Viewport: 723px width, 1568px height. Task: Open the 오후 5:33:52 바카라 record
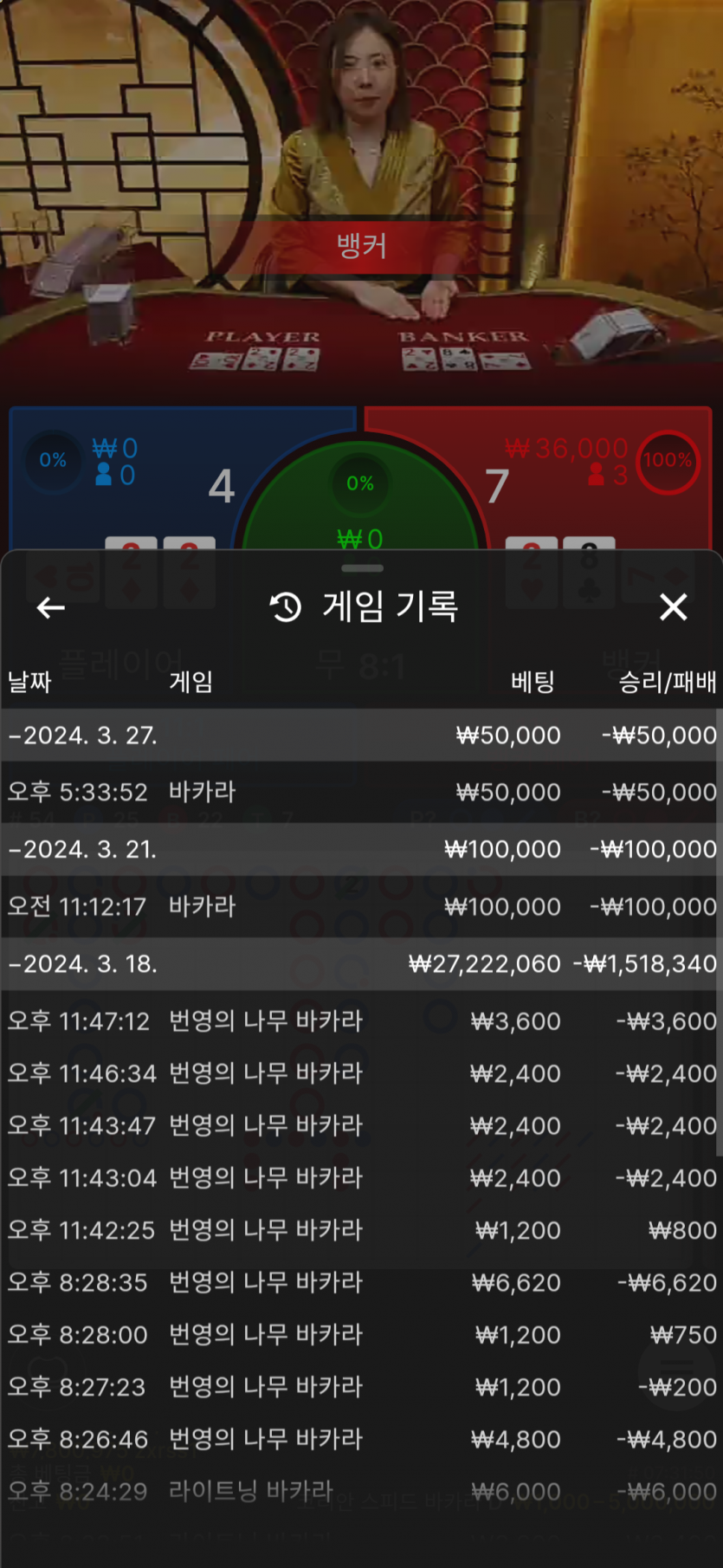pos(361,792)
